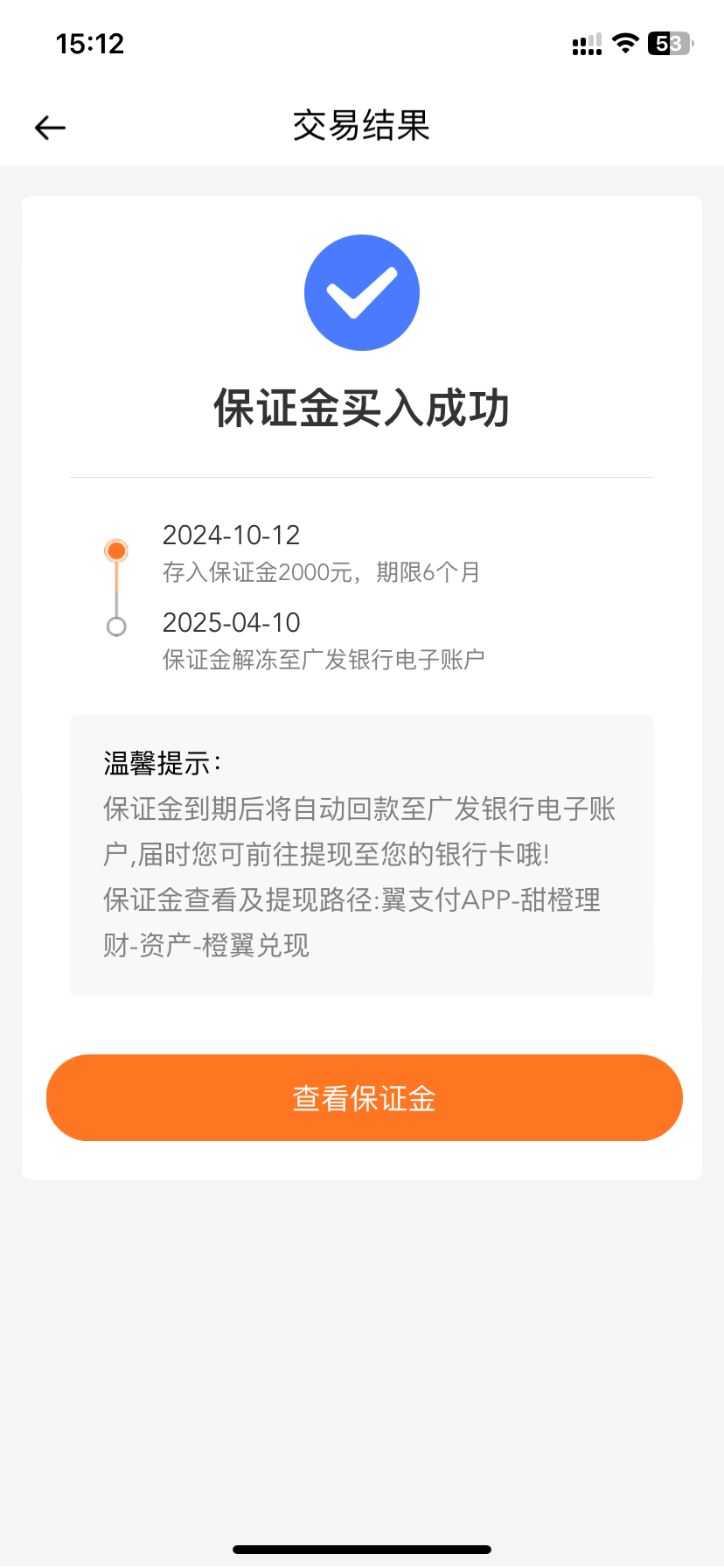Image resolution: width=724 pixels, height=1568 pixels.
Task: Click the Wi-Fi icon in status bar
Action: [x=624, y=43]
